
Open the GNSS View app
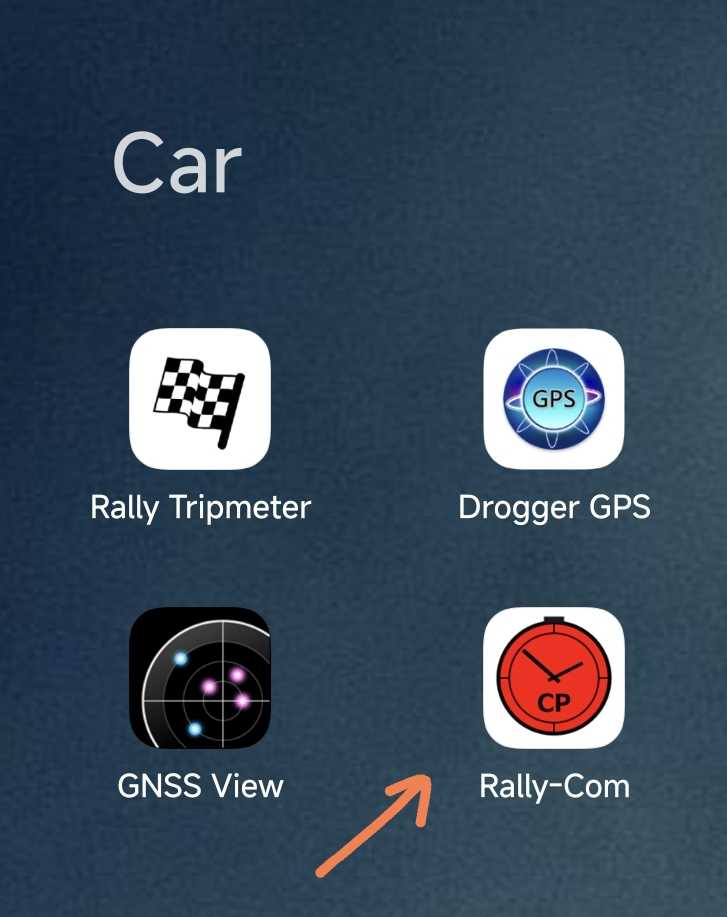click(200, 677)
